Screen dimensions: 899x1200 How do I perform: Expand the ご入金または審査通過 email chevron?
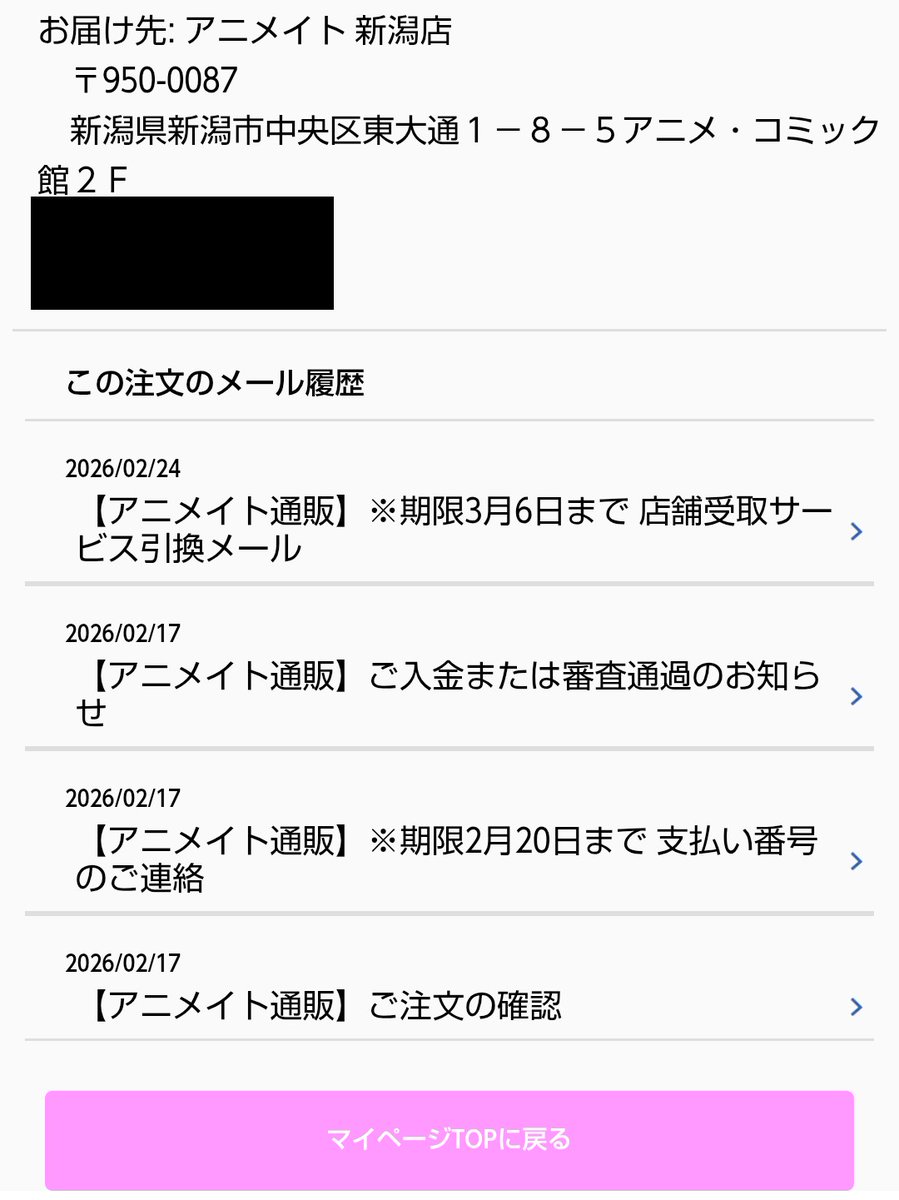(855, 697)
